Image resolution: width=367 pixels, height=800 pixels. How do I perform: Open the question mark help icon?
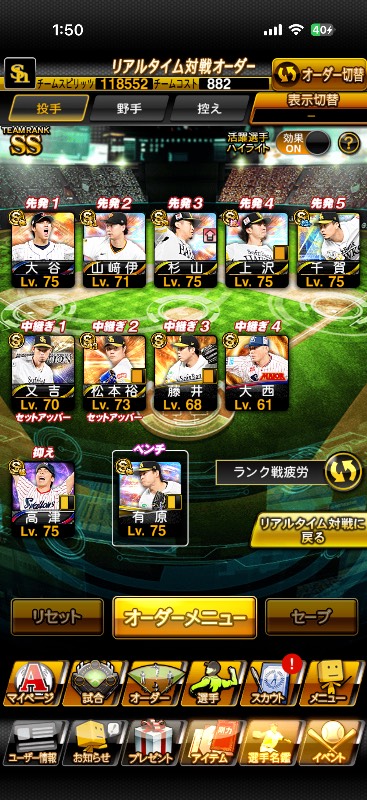pyautogui.click(x=349, y=143)
